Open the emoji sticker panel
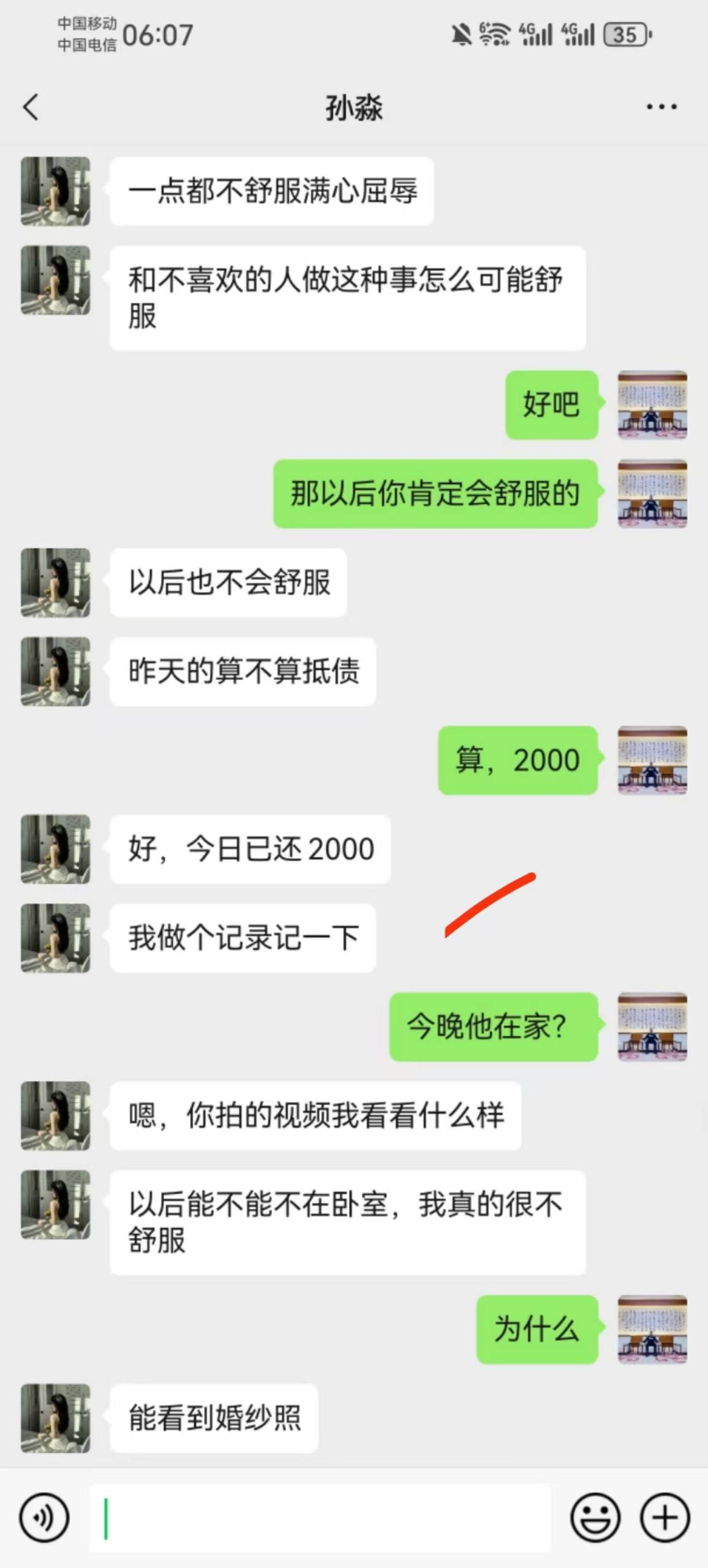Screen dimensions: 708x1568 [x=595, y=1518]
